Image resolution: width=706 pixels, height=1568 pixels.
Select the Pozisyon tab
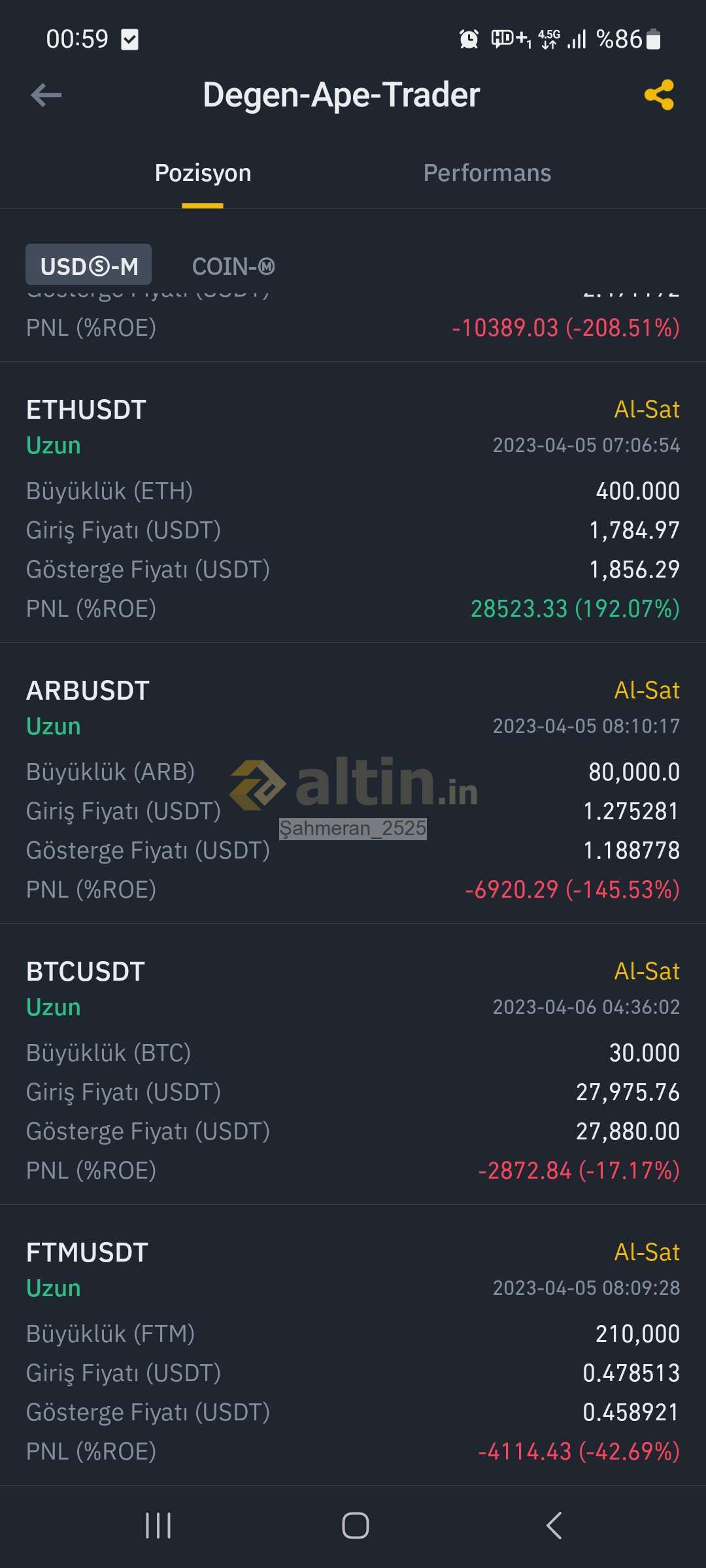(x=203, y=173)
